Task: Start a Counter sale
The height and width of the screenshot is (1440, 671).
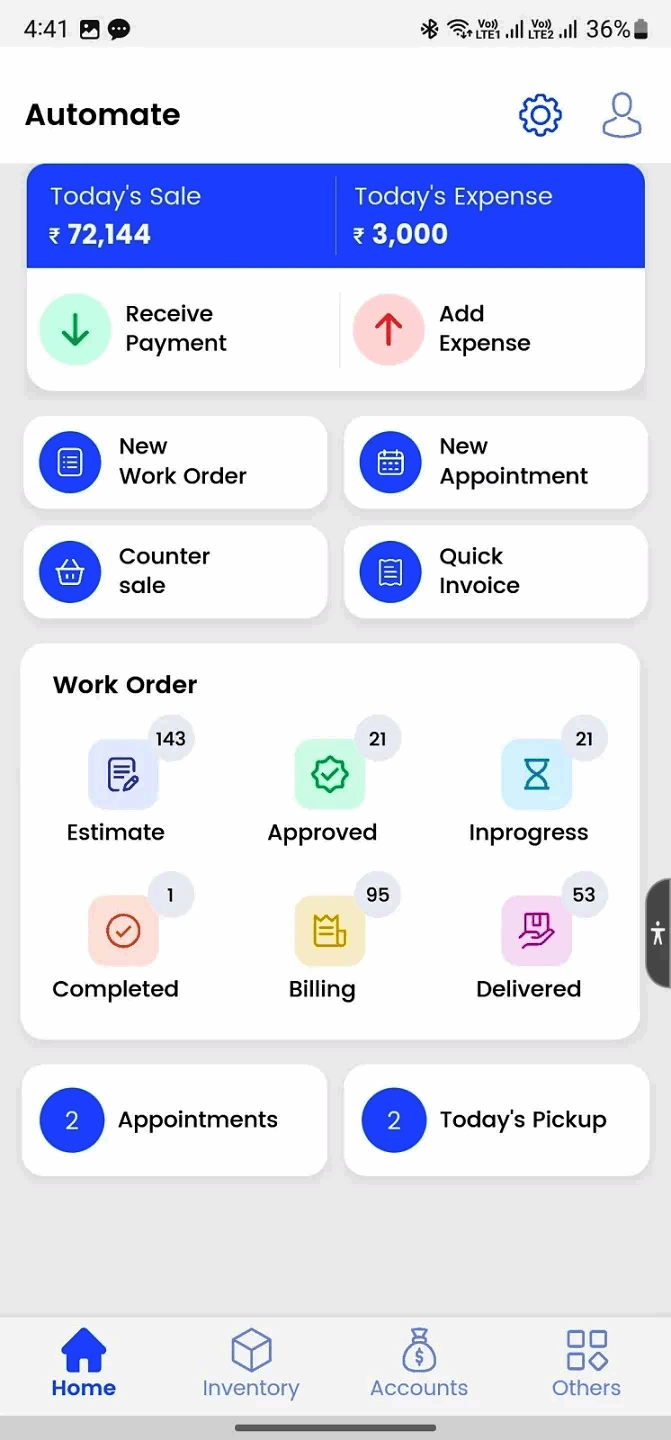Action: 175,571
